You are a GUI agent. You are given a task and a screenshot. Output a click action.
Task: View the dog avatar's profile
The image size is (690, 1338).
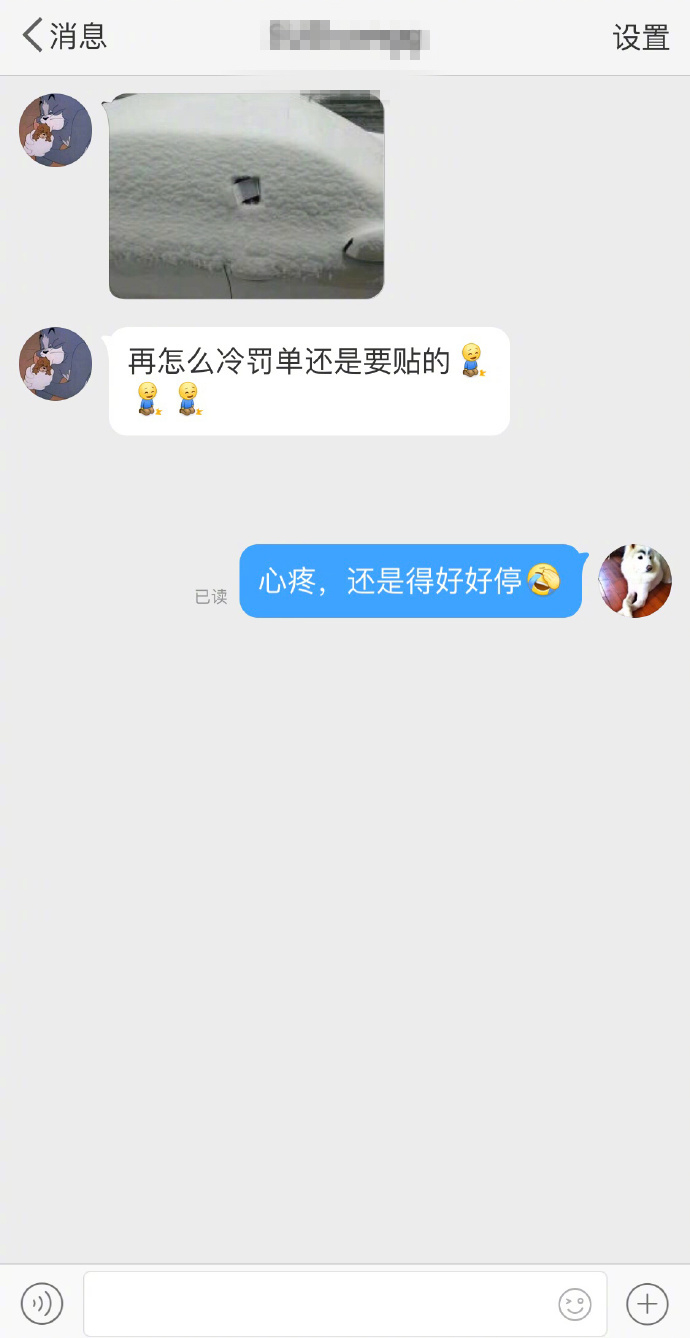[635, 581]
